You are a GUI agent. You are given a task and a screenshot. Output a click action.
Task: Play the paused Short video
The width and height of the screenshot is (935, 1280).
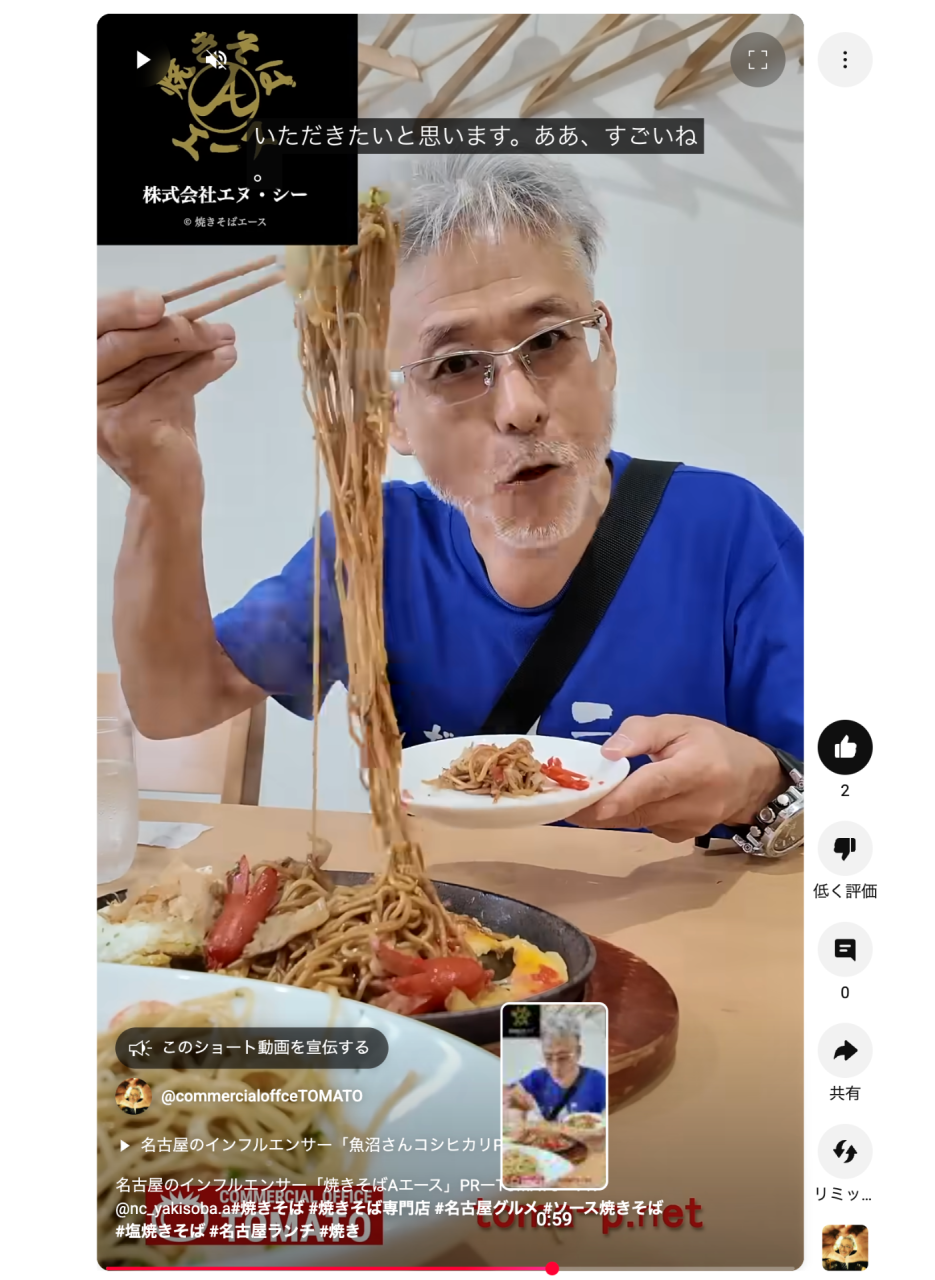(x=143, y=60)
